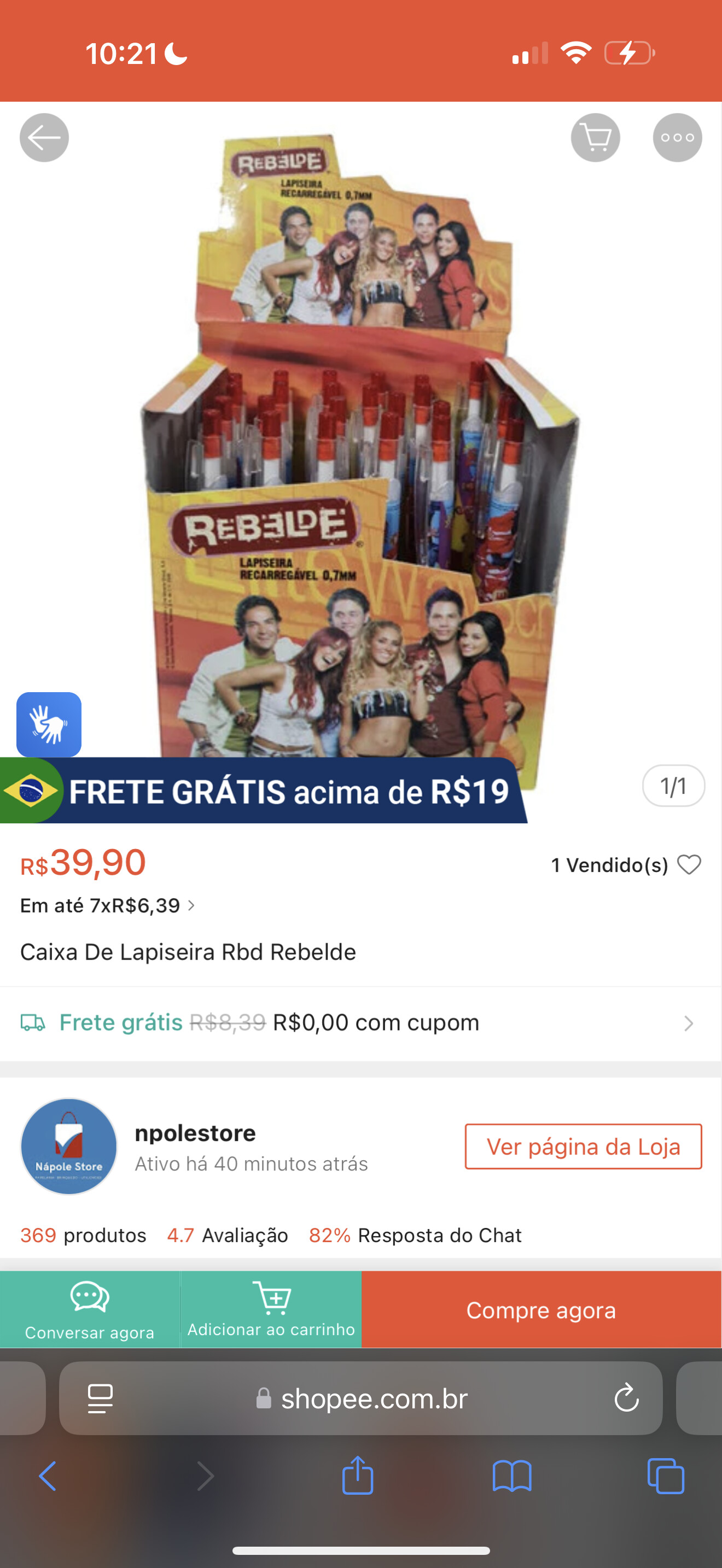
Task: Reload the page in Safari
Action: pos(626,1397)
